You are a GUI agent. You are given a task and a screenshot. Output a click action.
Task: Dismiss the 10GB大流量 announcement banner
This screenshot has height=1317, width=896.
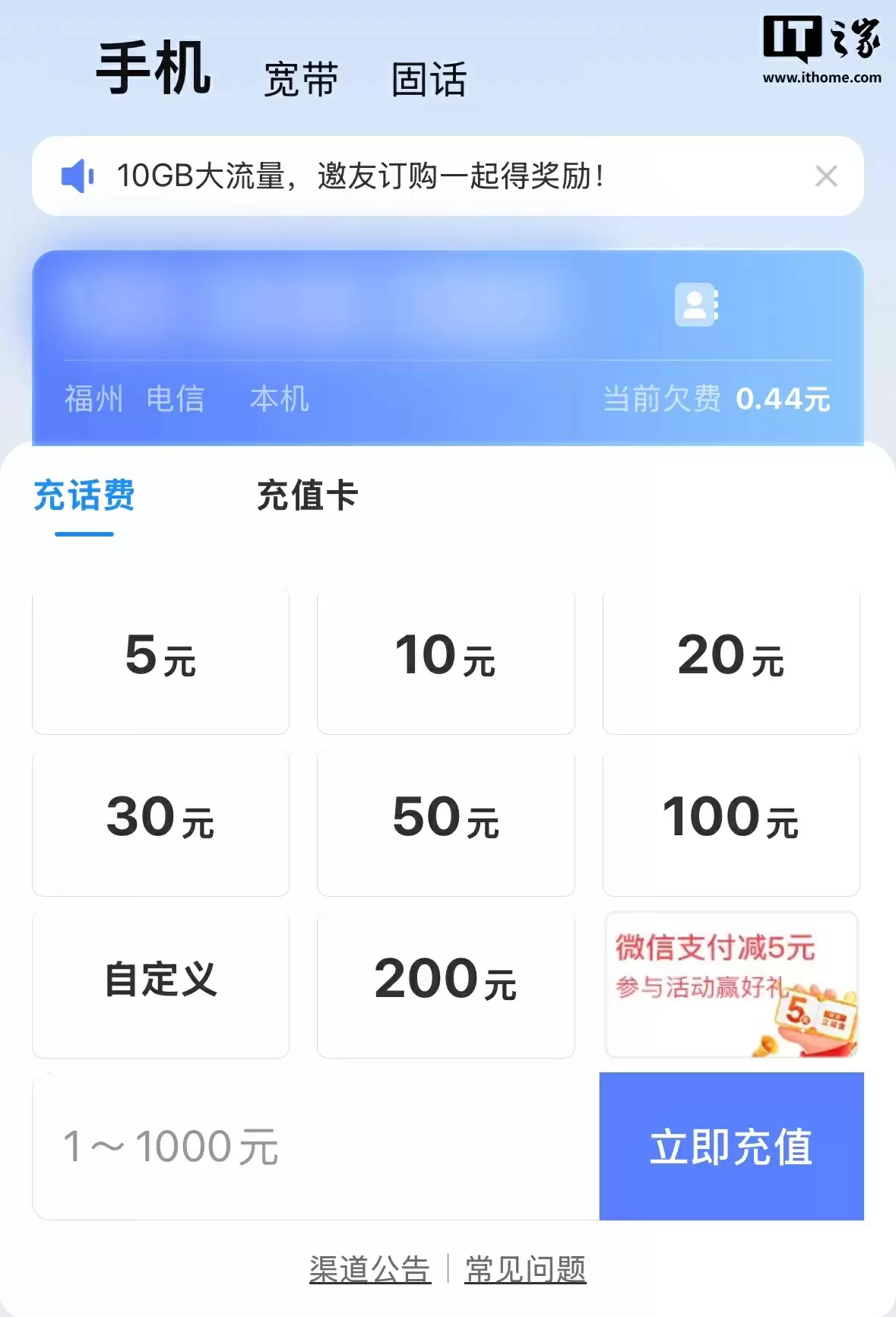(827, 175)
